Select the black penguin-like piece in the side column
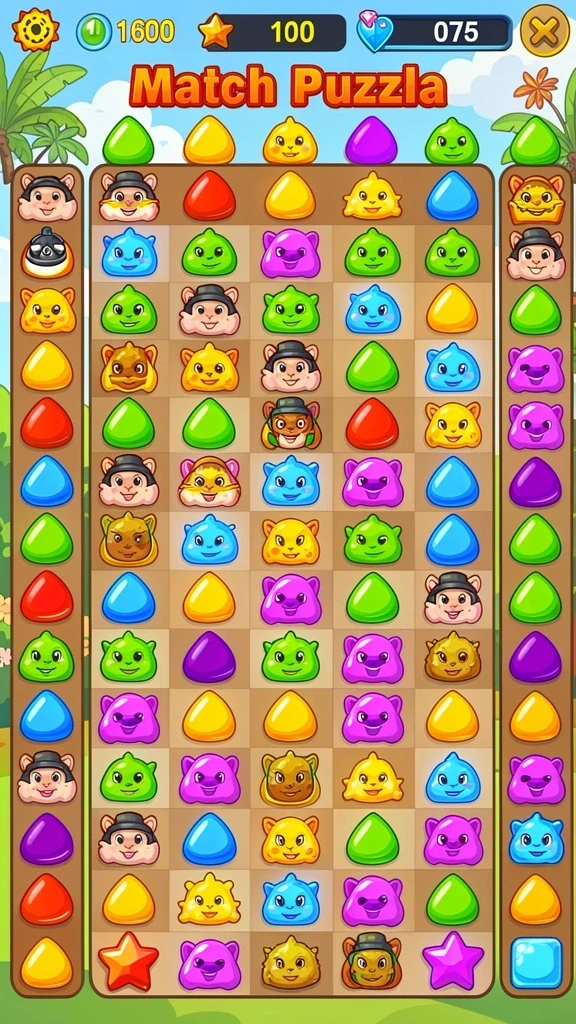Image resolution: width=576 pixels, height=1024 pixels. 47,253
